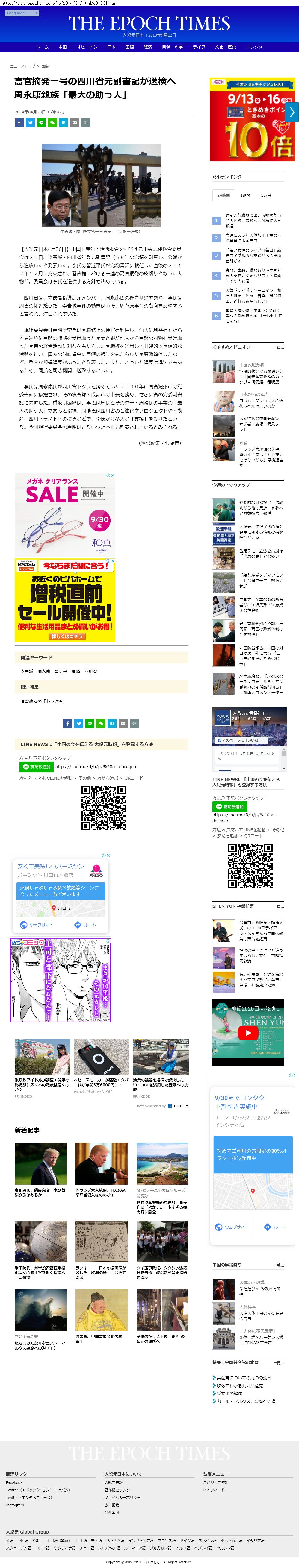Go to the ホーム navigation item
Viewport: 299px width, 1568px height.
point(42,47)
